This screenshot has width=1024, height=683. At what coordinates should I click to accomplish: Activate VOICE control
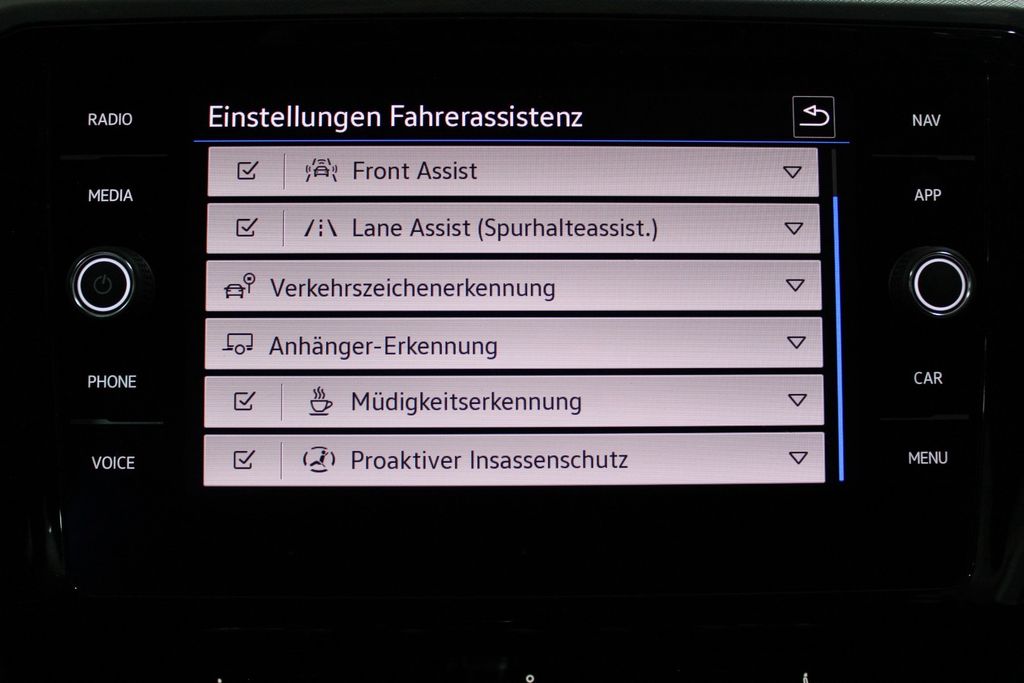click(112, 463)
